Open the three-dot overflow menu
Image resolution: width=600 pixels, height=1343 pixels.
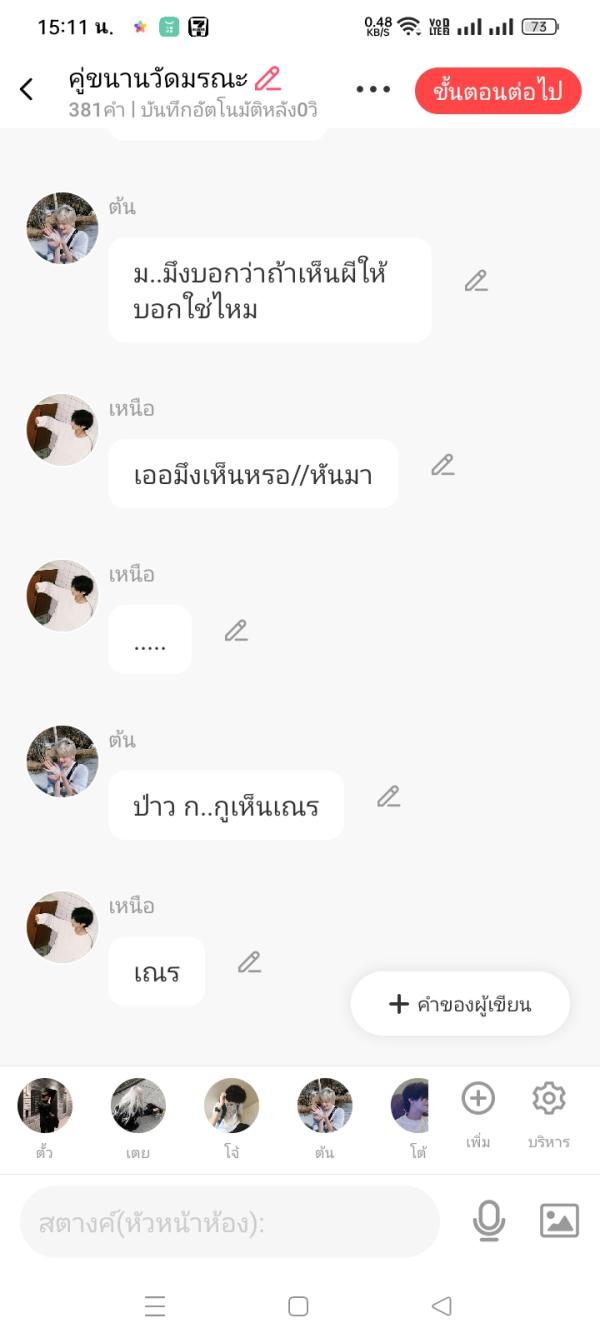(x=373, y=89)
